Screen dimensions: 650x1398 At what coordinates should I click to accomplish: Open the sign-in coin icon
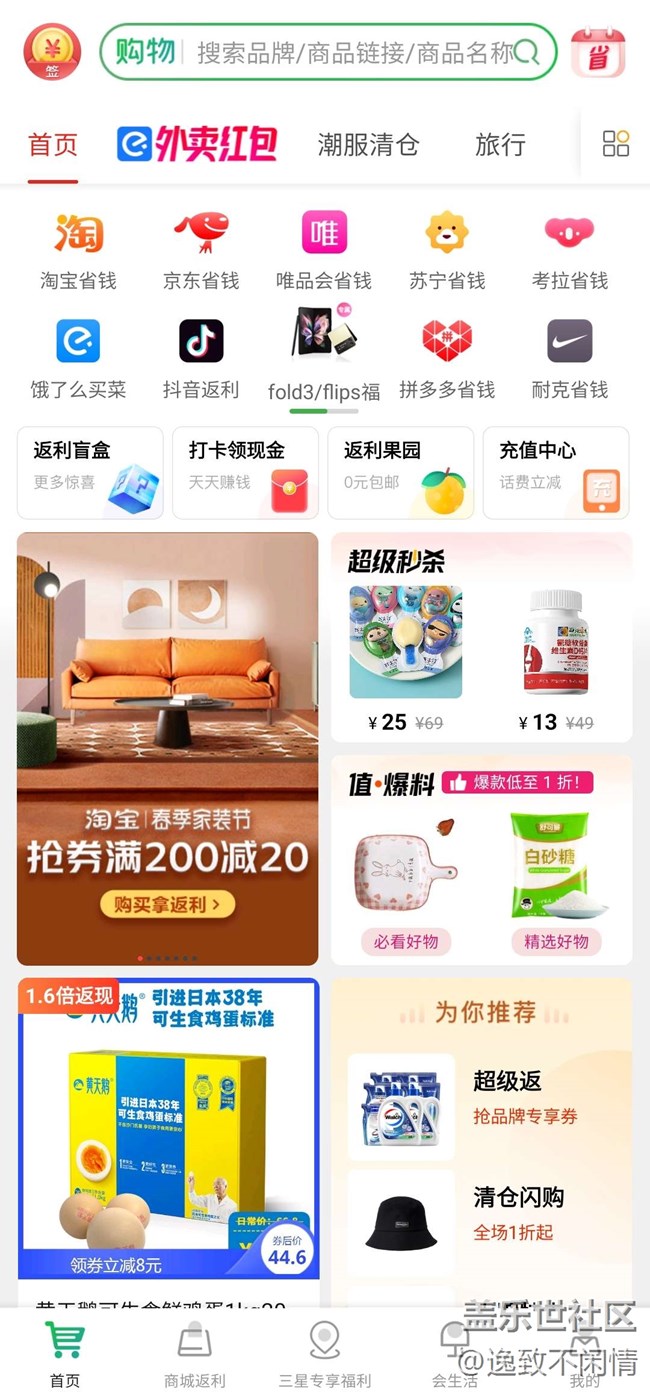[52, 52]
